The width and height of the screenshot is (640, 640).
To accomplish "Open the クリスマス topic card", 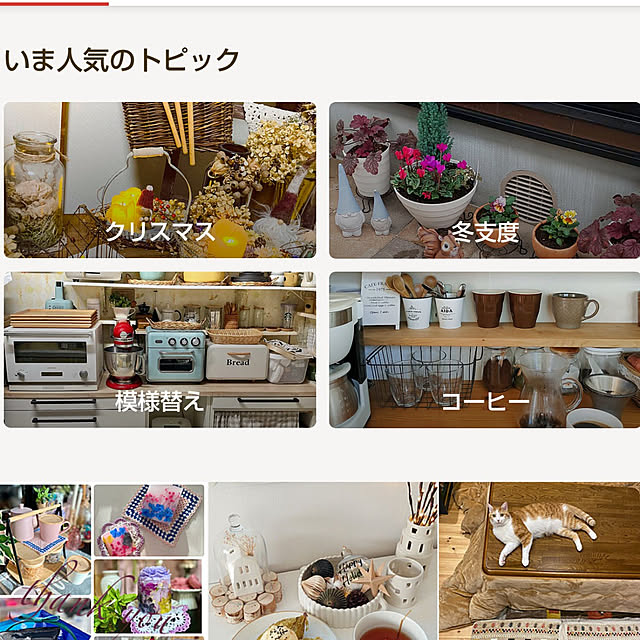I will pyautogui.click(x=160, y=180).
